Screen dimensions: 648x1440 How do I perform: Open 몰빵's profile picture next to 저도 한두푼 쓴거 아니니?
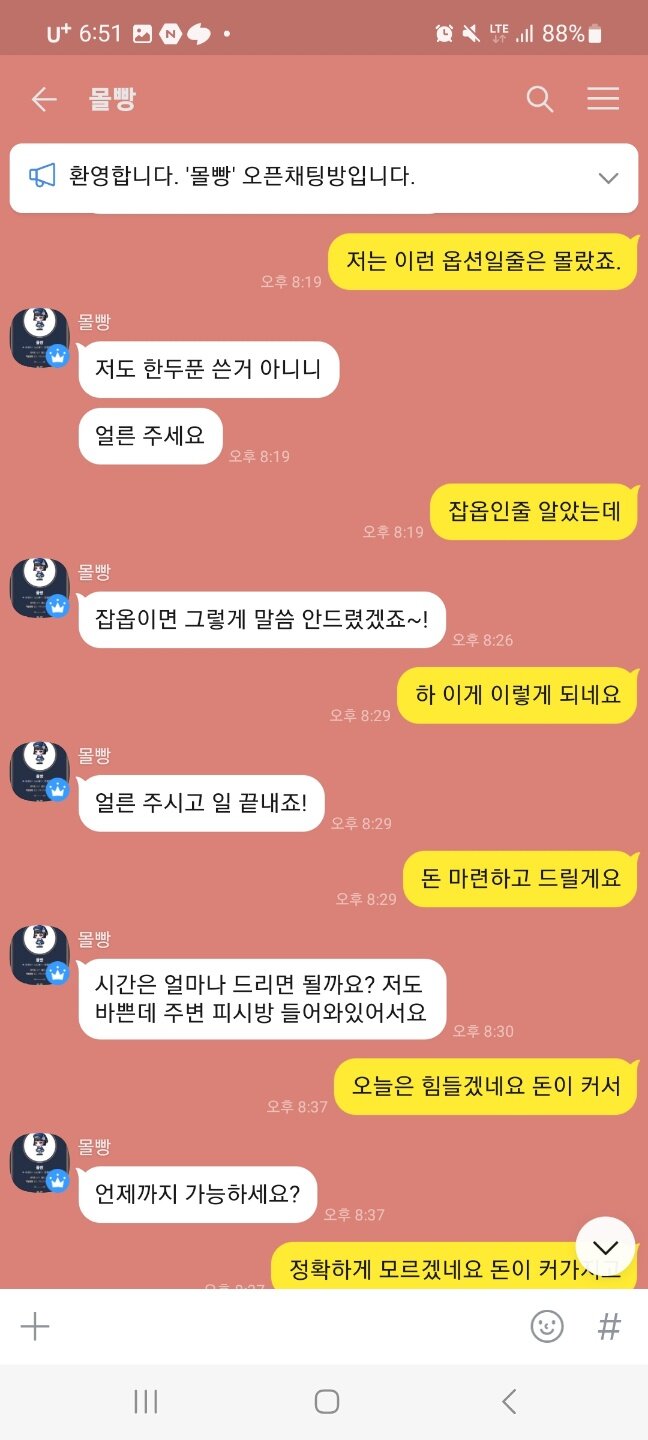click(x=40, y=338)
